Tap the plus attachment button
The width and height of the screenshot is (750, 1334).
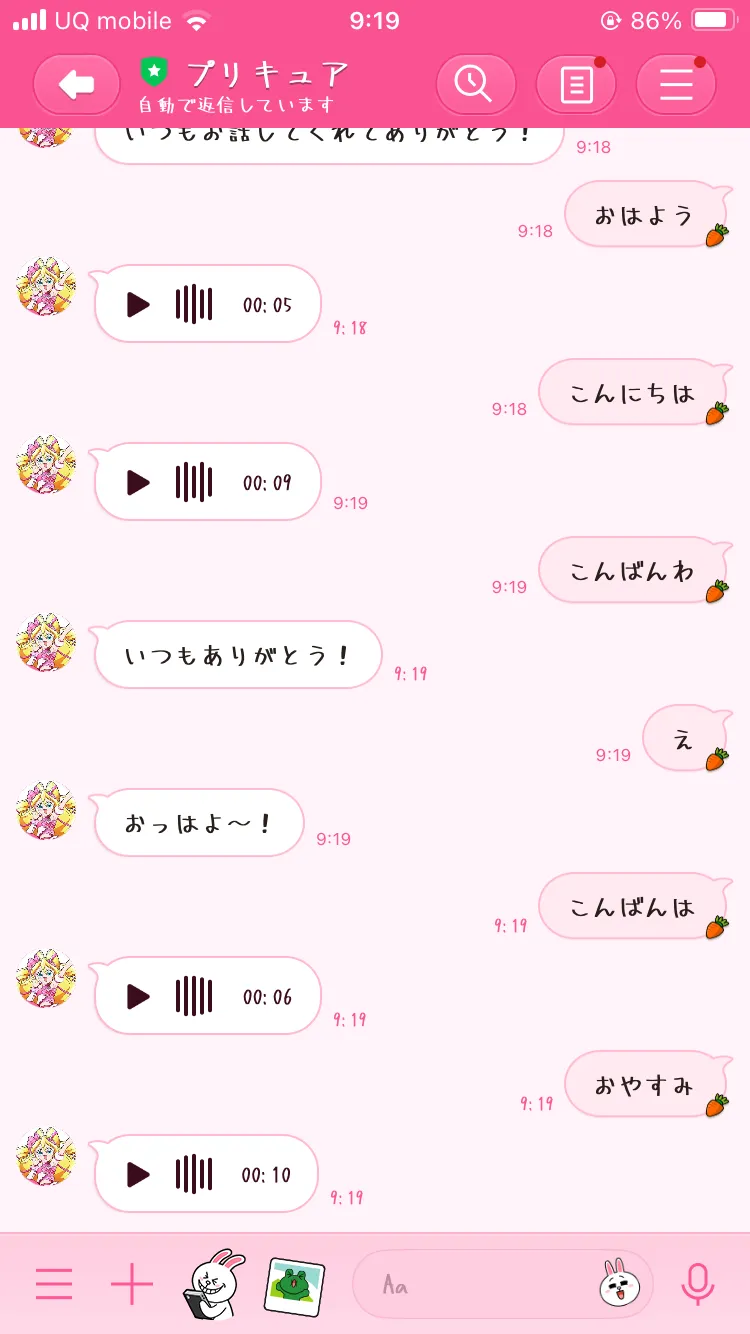tap(132, 1283)
